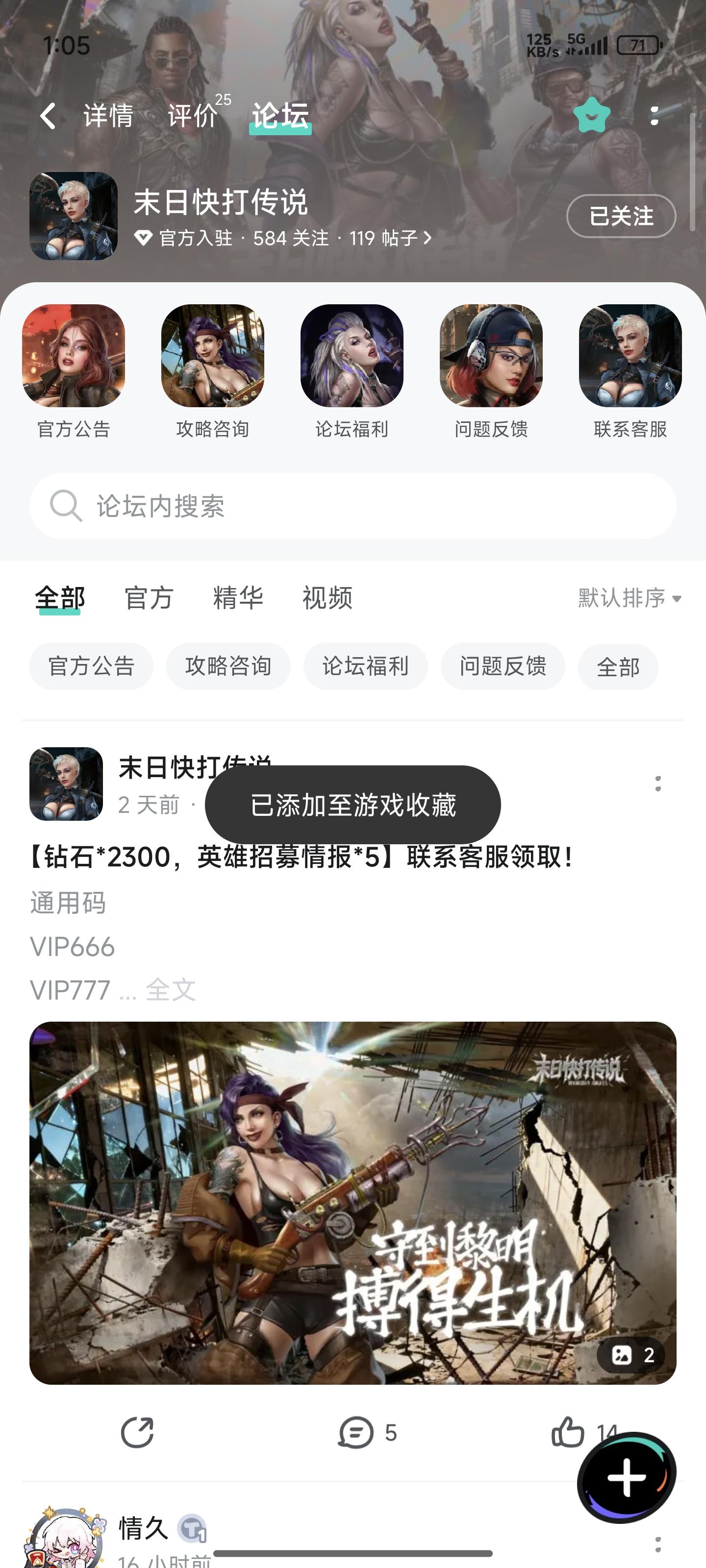Switch to the 详情 tab

108,116
